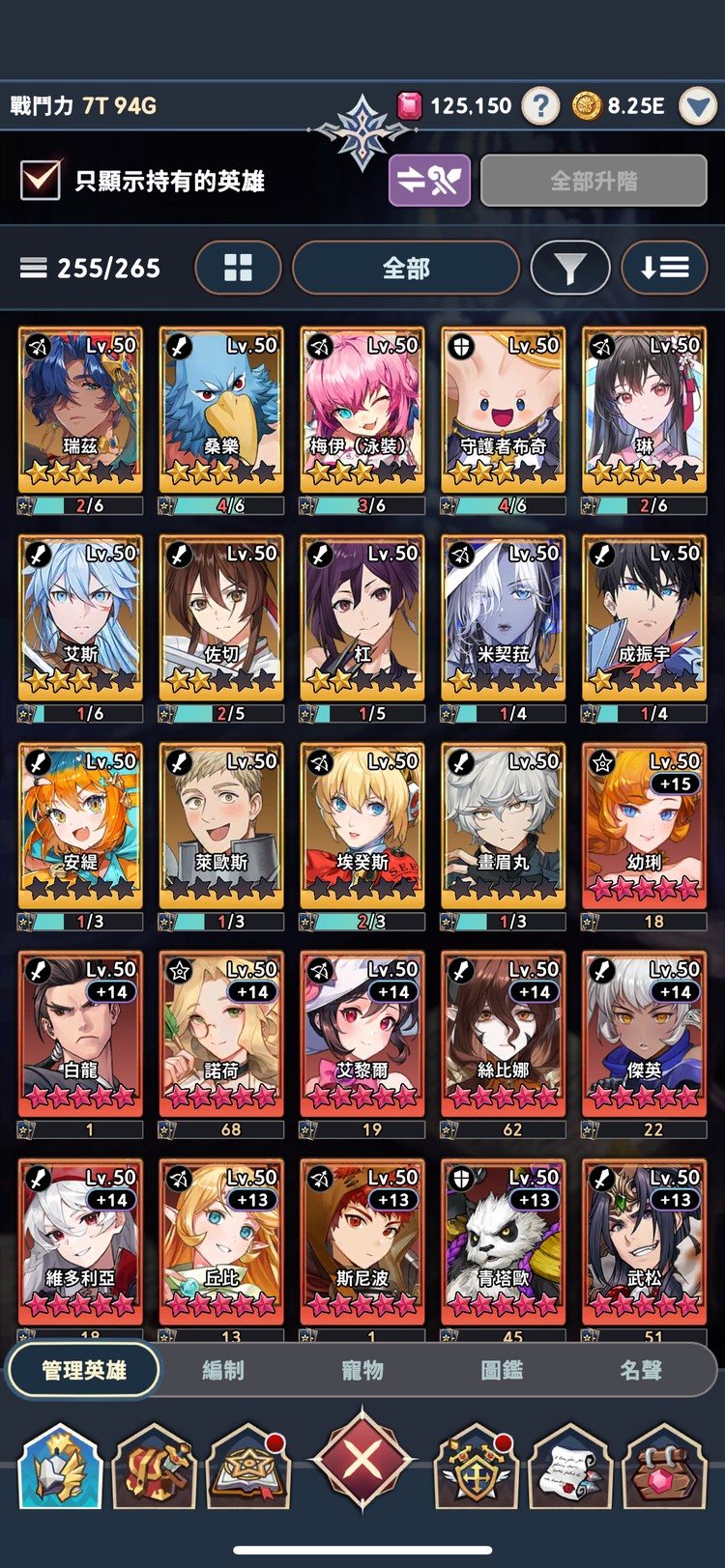Image resolution: width=725 pixels, height=1568 pixels.
Task: Open the 全部 category selector
Action: 405,268
